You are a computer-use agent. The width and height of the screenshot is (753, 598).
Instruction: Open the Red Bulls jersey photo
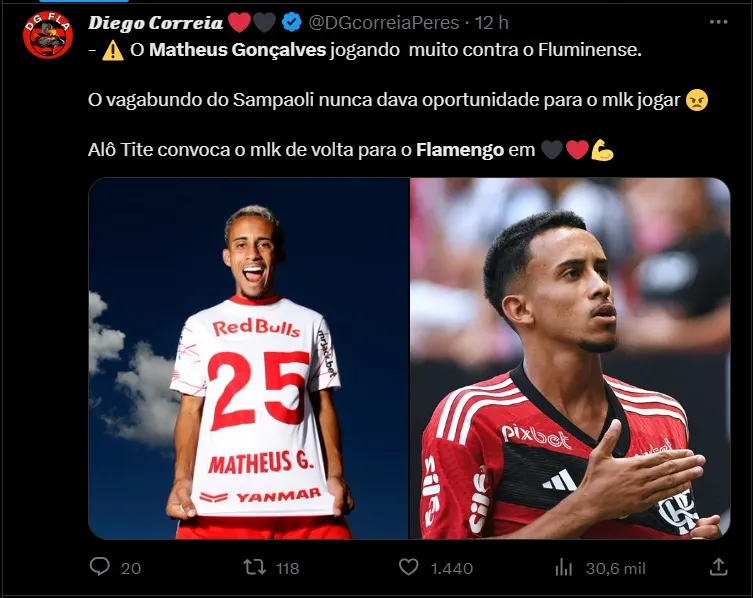(249, 359)
